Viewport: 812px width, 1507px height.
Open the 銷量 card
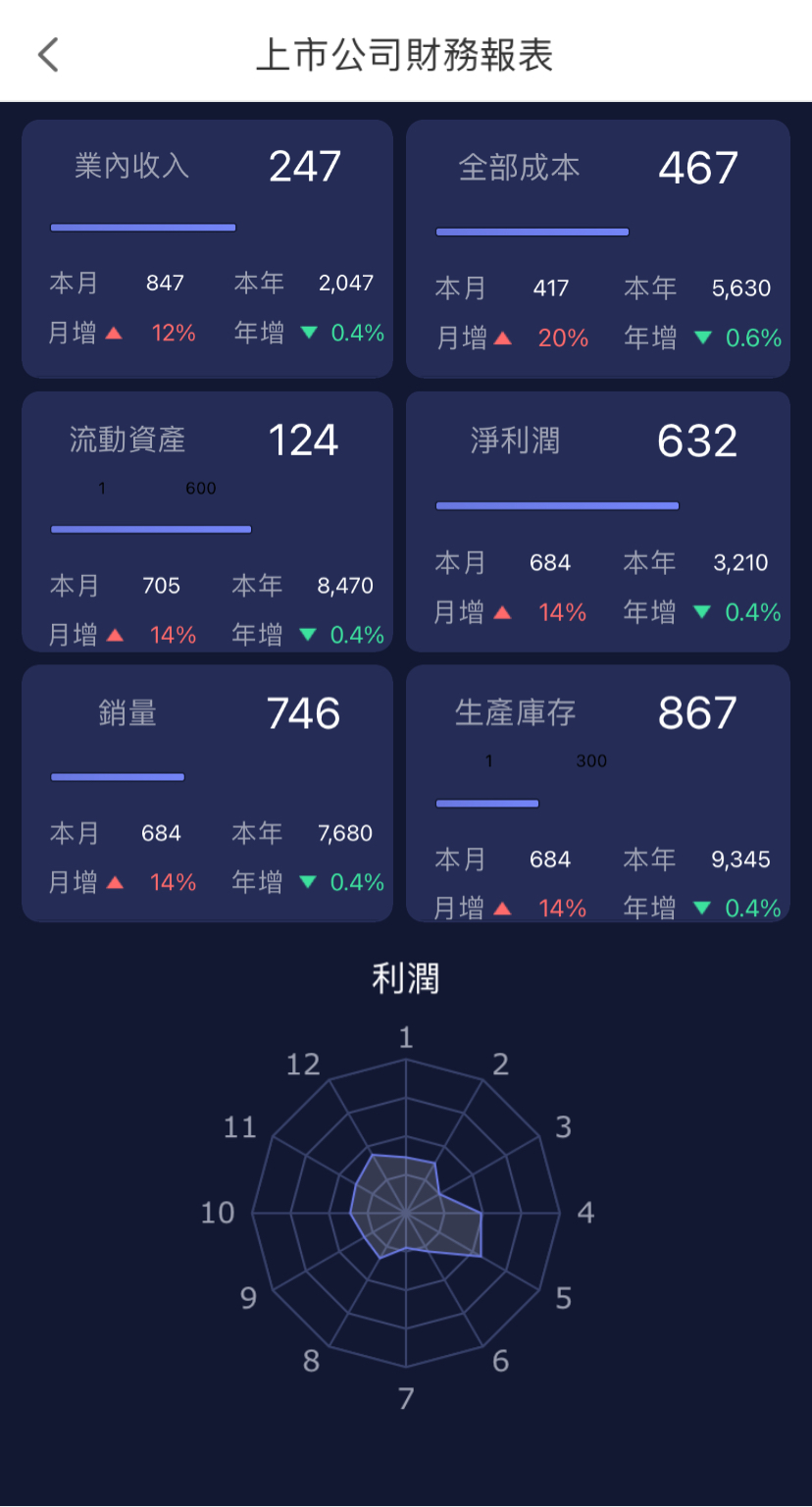point(207,793)
